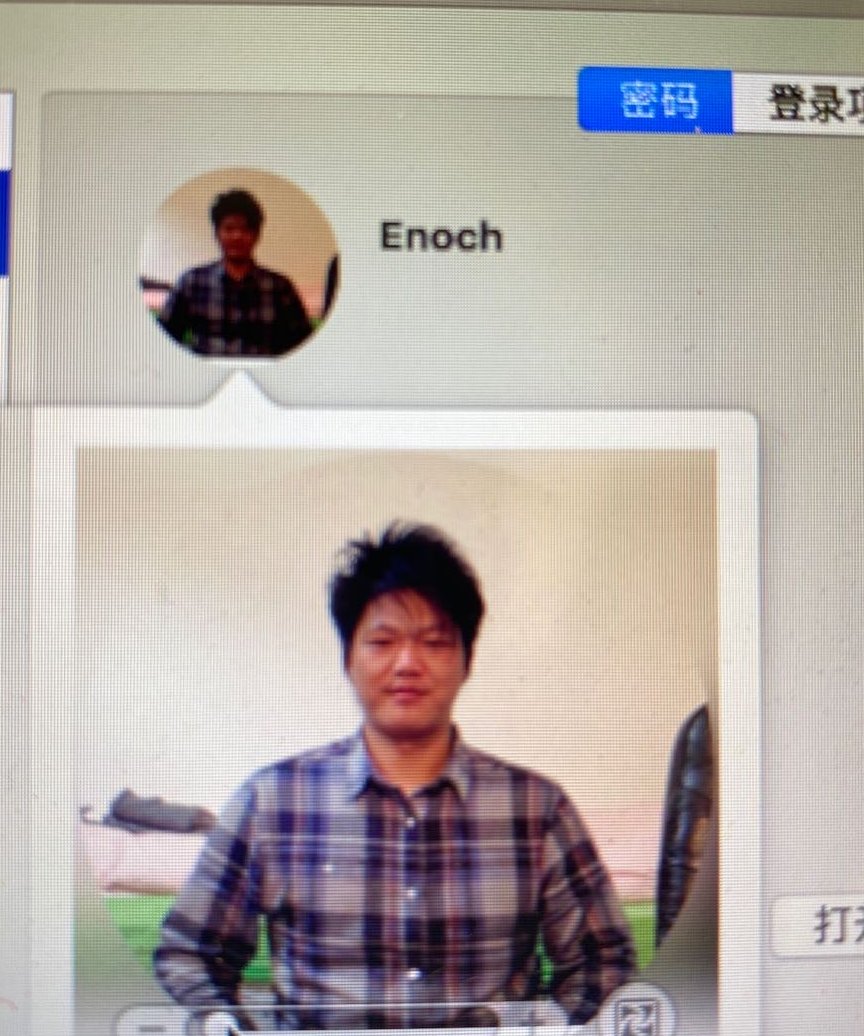Viewport: 864px width, 1036px height.
Task: Switch to the 密码 tab
Action: (x=655, y=100)
